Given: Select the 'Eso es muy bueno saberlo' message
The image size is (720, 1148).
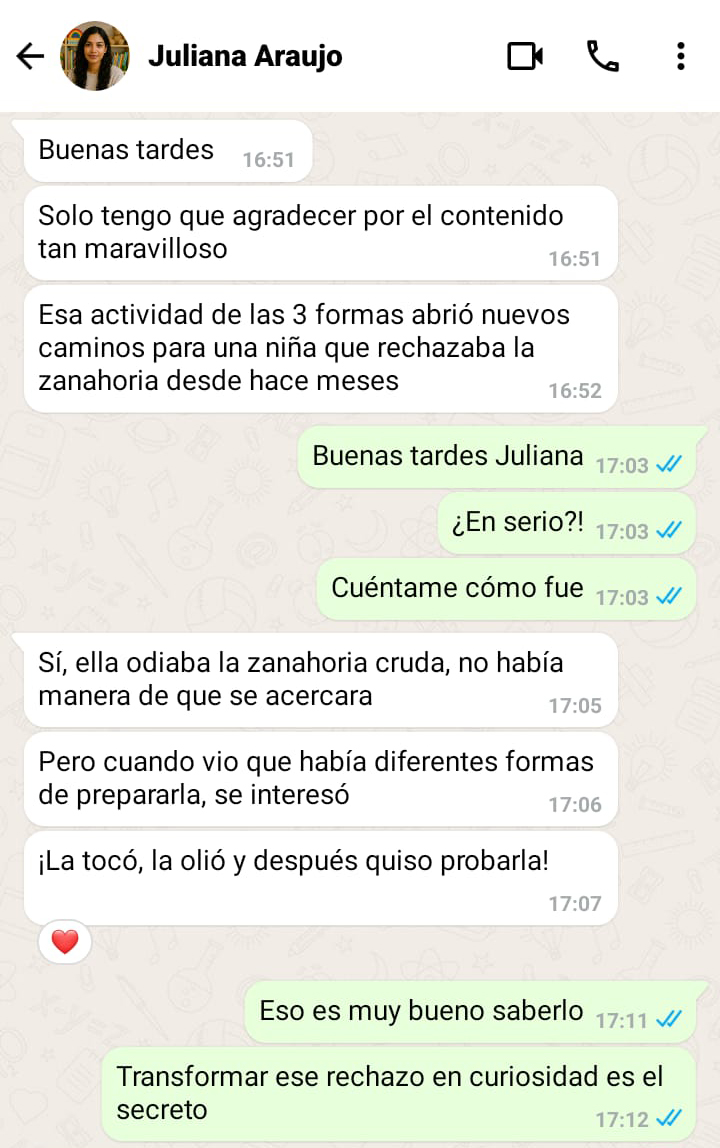Looking at the screenshot, I should coord(420,1011).
